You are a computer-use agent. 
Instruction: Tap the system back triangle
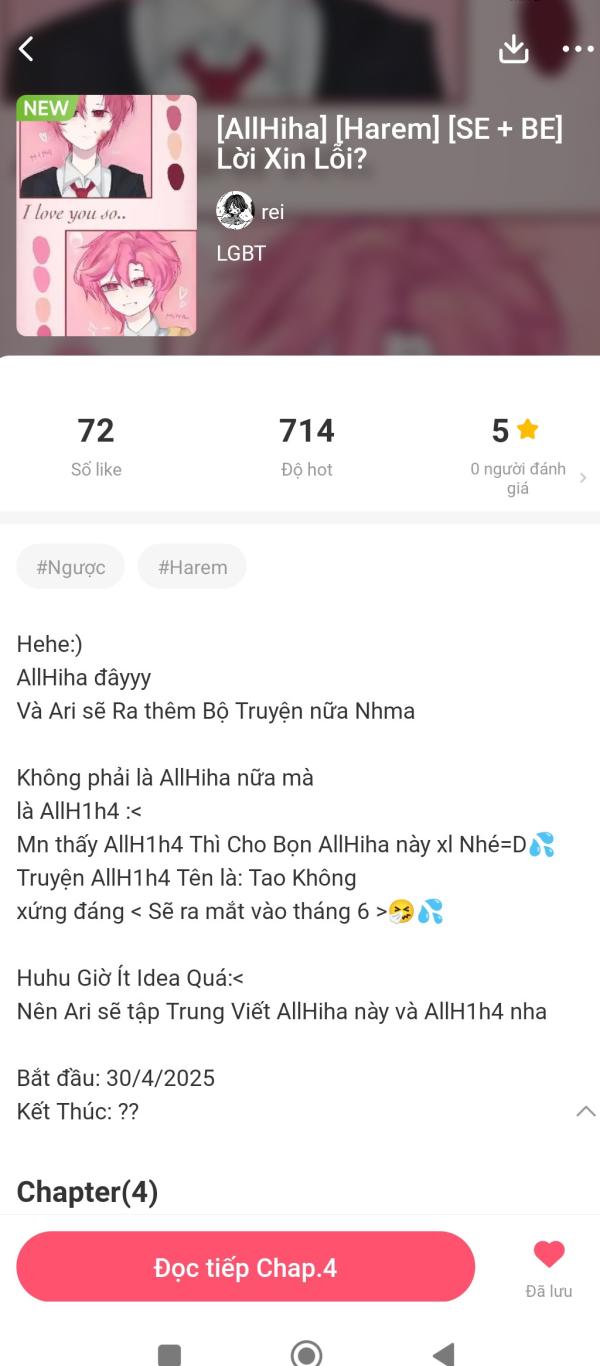[444, 1353]
